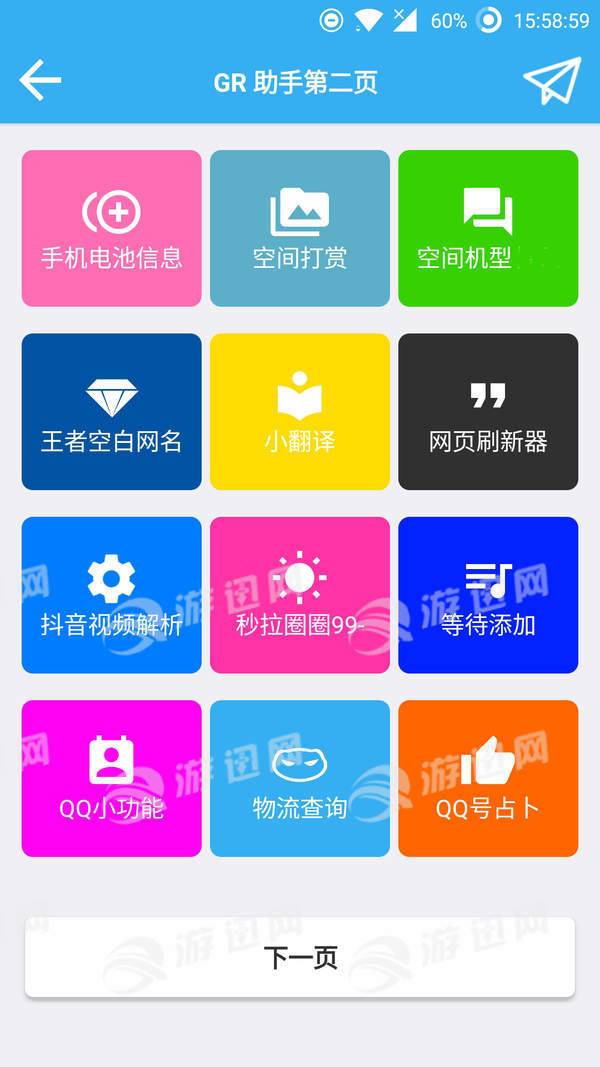Viewport: 600px width, 1067px height.
Task: Open 手机电池信息 tile
Action: pos(111,228)
